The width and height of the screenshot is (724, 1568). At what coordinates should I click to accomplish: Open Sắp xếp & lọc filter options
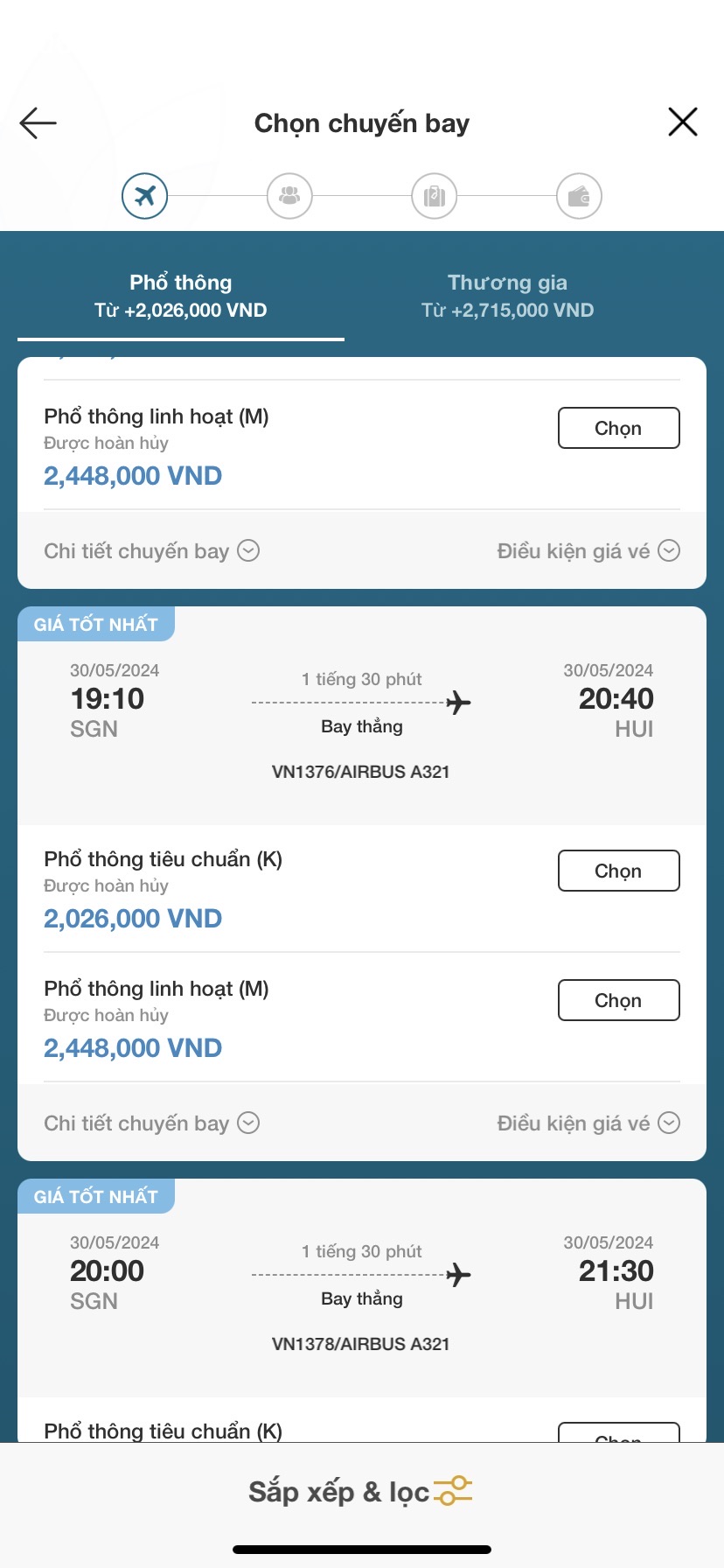point(361,1492)
